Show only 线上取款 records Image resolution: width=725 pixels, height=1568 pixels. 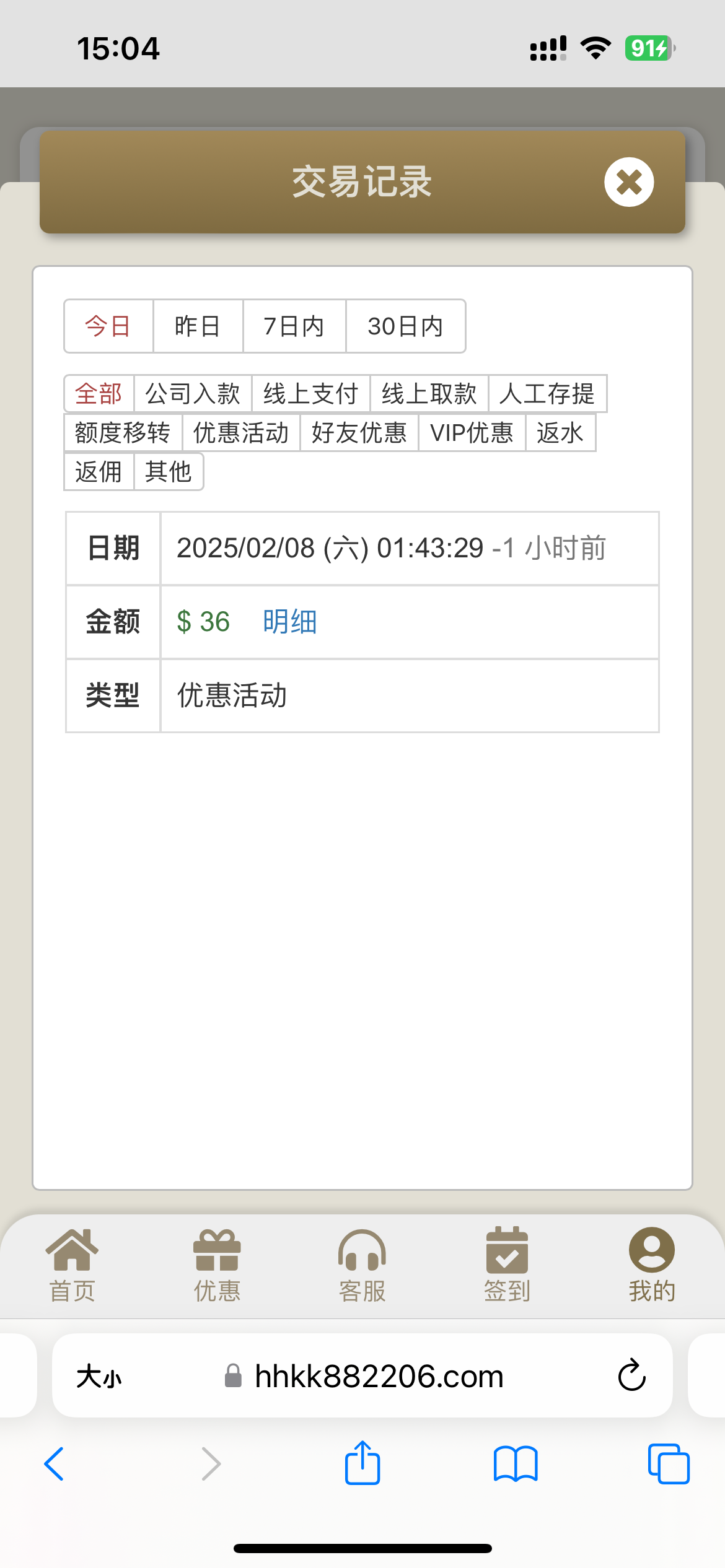pyautogui.click(x=429, y=394)
